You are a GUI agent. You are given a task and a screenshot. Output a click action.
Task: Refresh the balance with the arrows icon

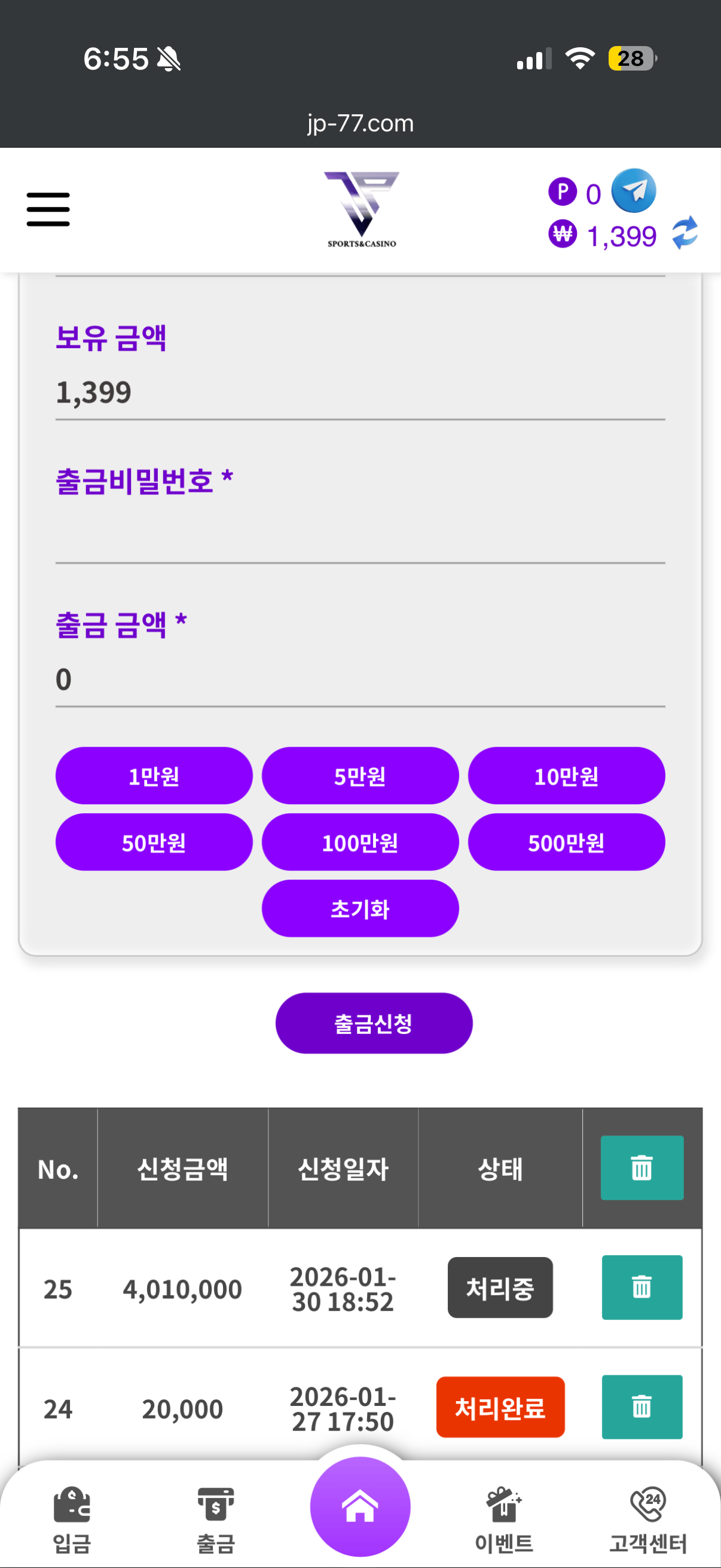pyautogui.click(x=685, y=233)
